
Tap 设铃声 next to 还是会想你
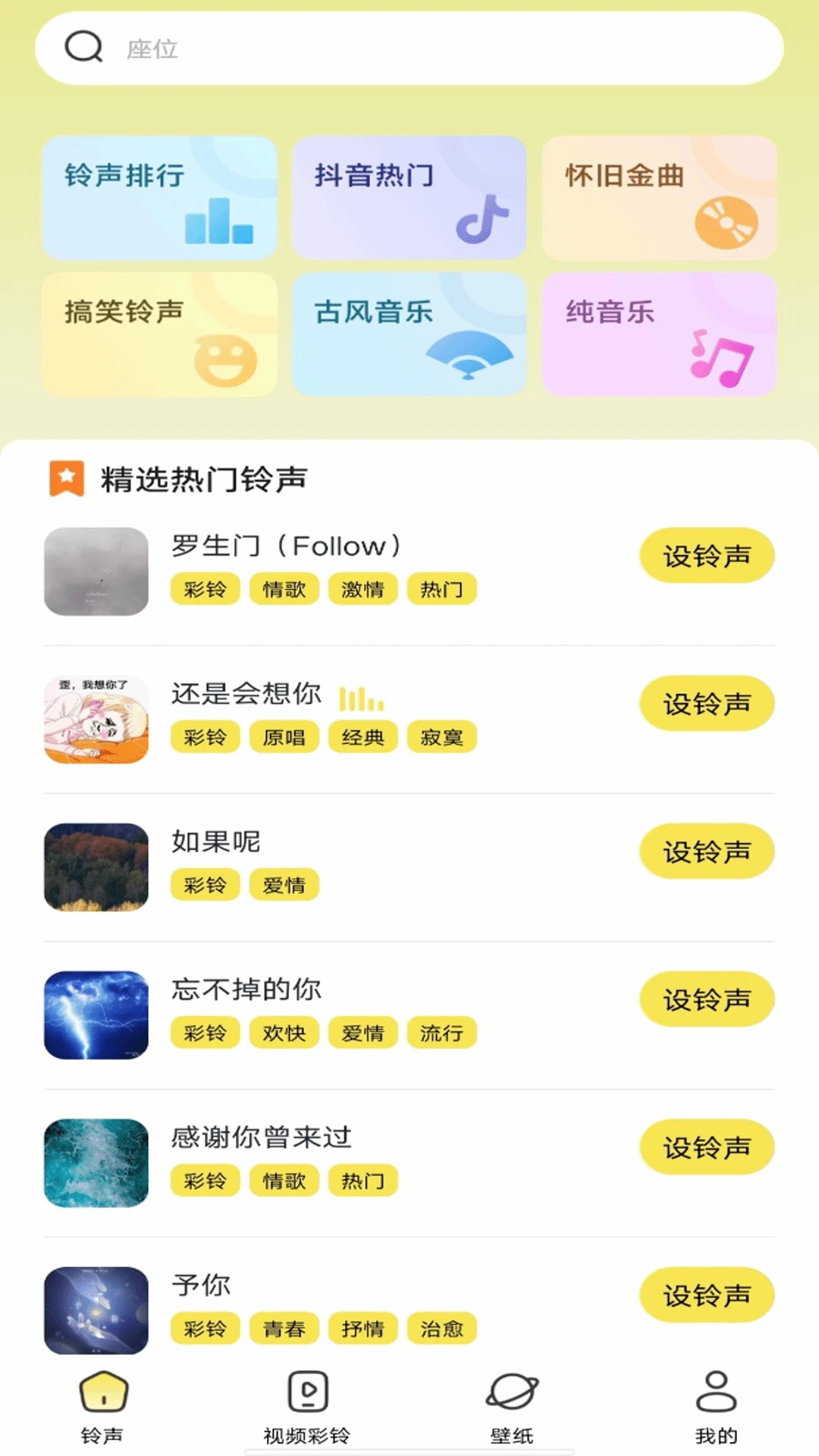[x=706, y=704]
